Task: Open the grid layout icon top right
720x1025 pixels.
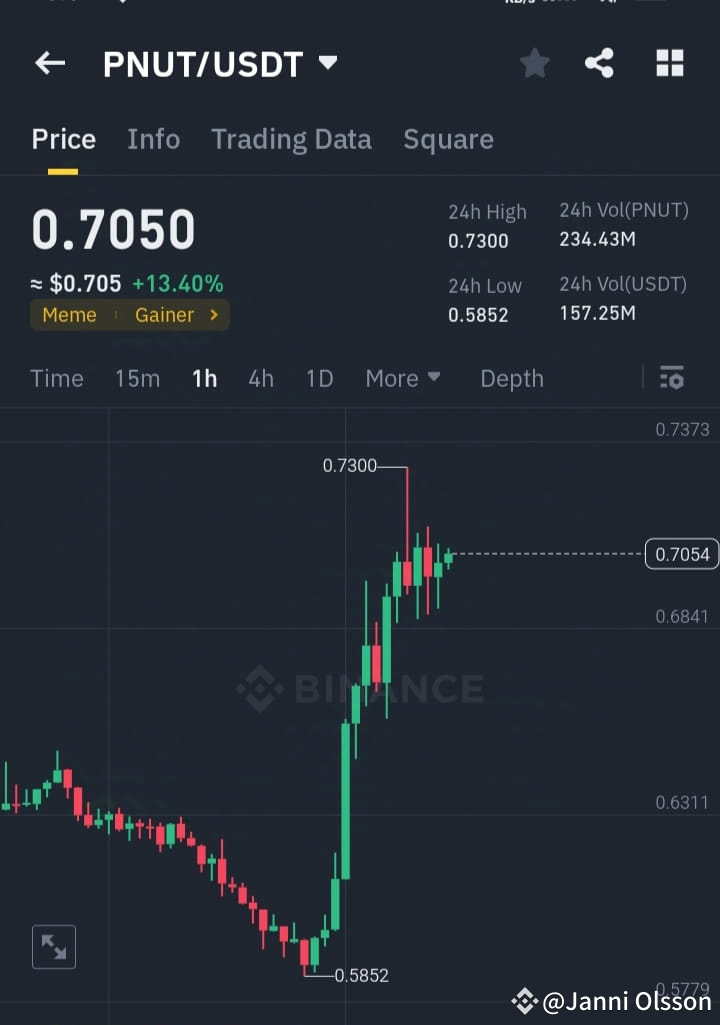Action: tap(669, 63)
